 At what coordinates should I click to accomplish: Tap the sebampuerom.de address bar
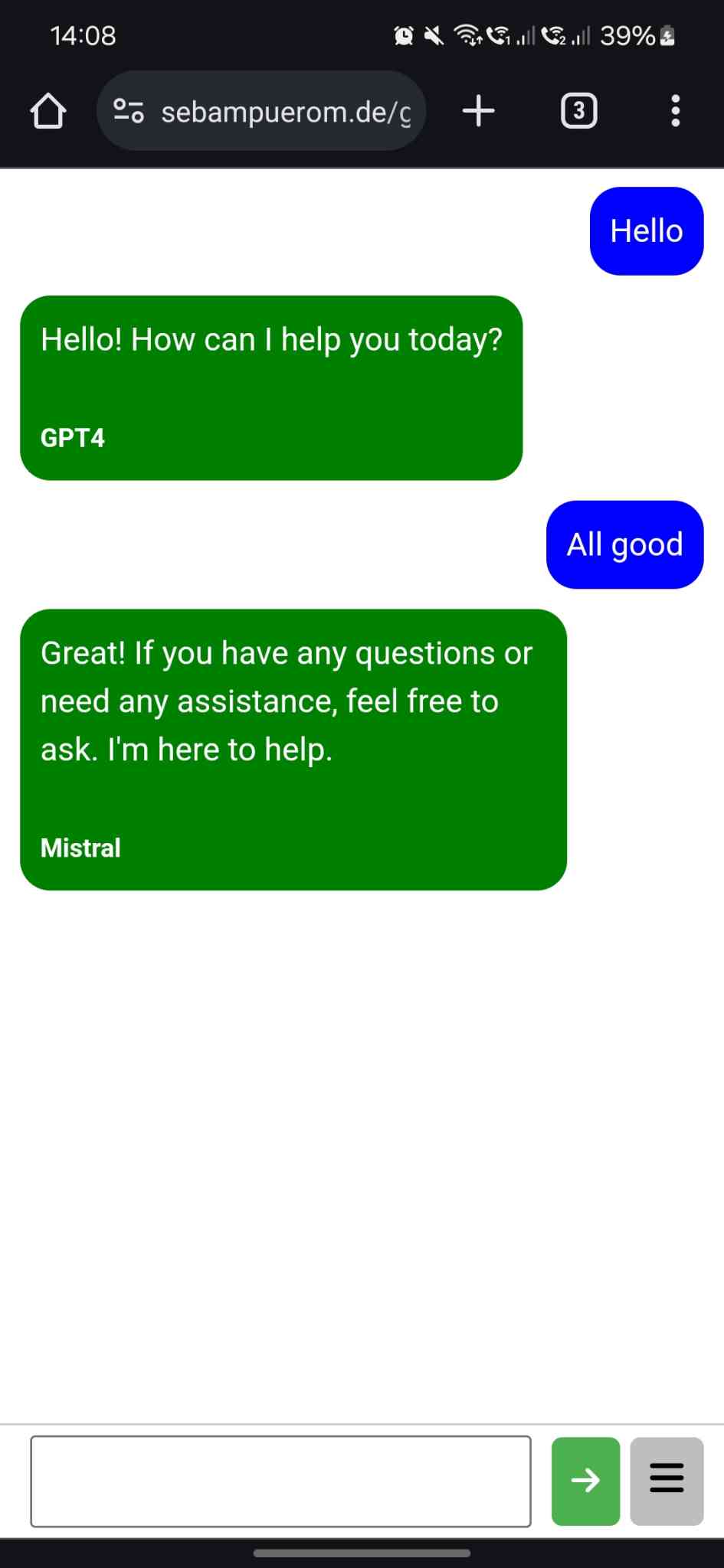[285, 112]
